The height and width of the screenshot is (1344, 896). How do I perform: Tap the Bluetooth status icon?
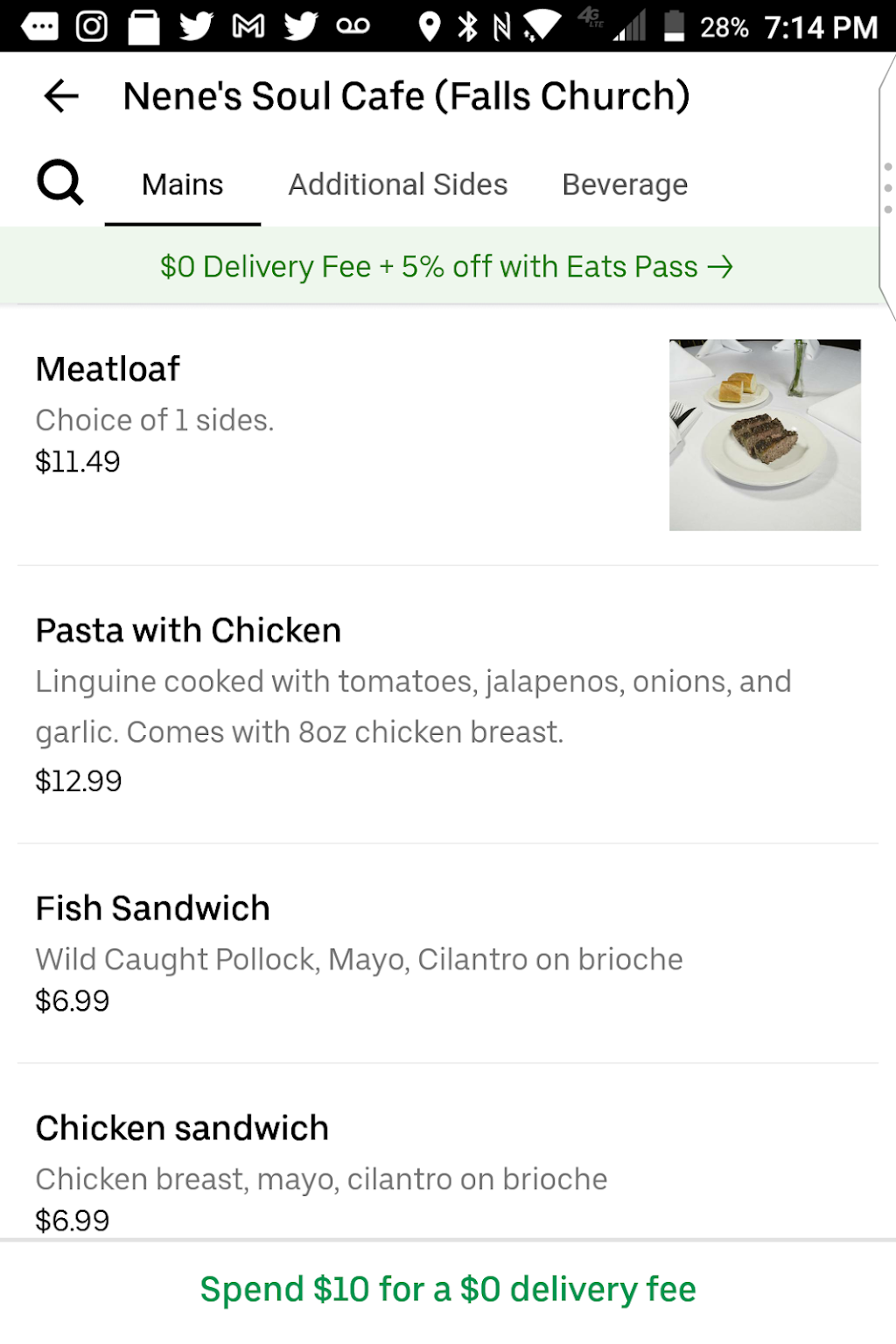click(x=465, y=25)
